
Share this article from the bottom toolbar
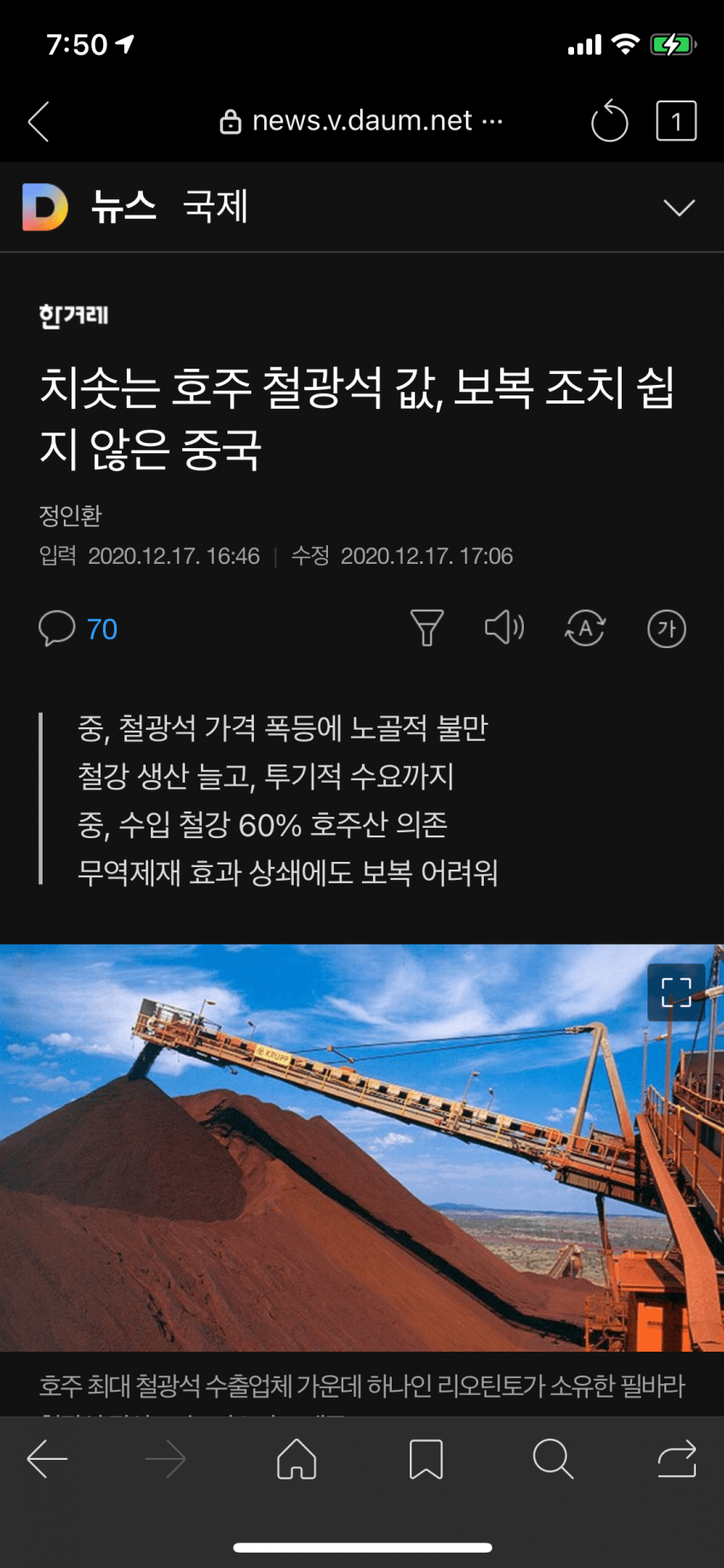[677, 1460]
